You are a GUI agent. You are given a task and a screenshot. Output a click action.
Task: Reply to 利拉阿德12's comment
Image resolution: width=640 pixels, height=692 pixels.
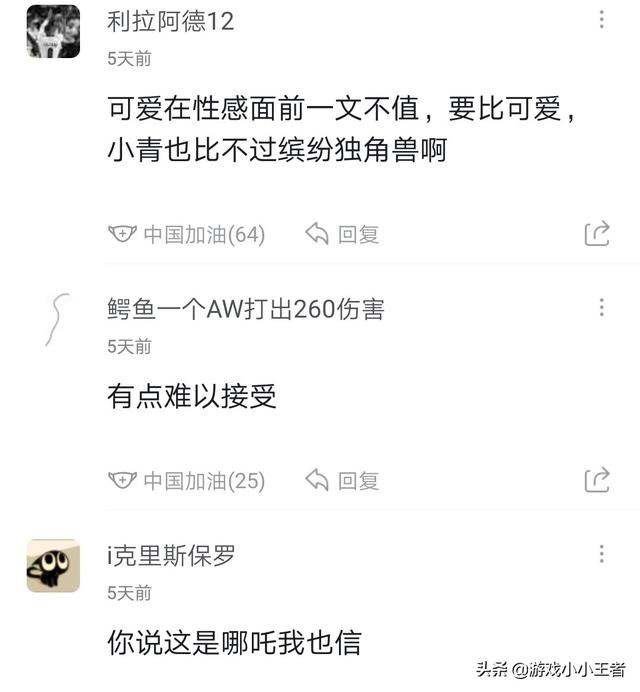[343, 234]
